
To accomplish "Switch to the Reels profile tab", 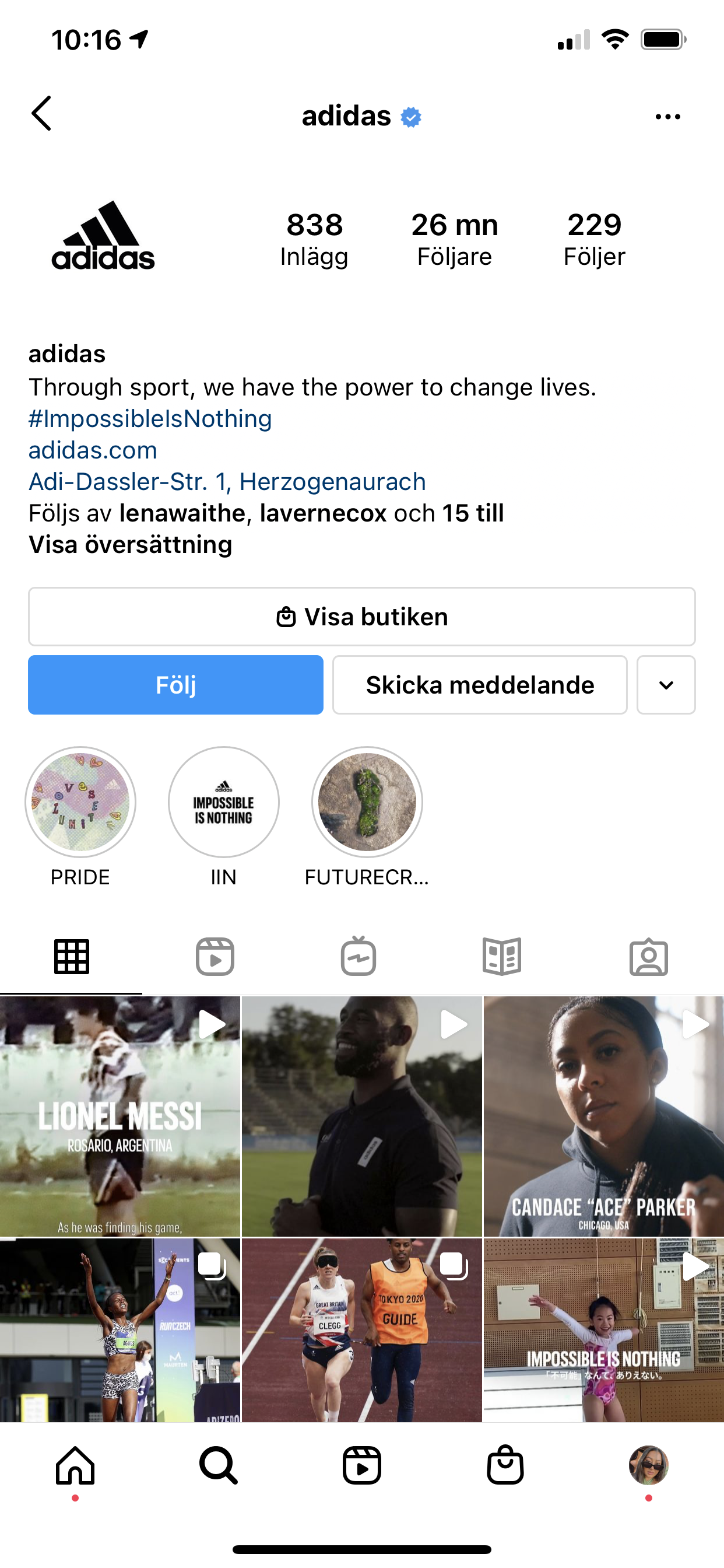I will pyautogui.click(x=215, y=957).
